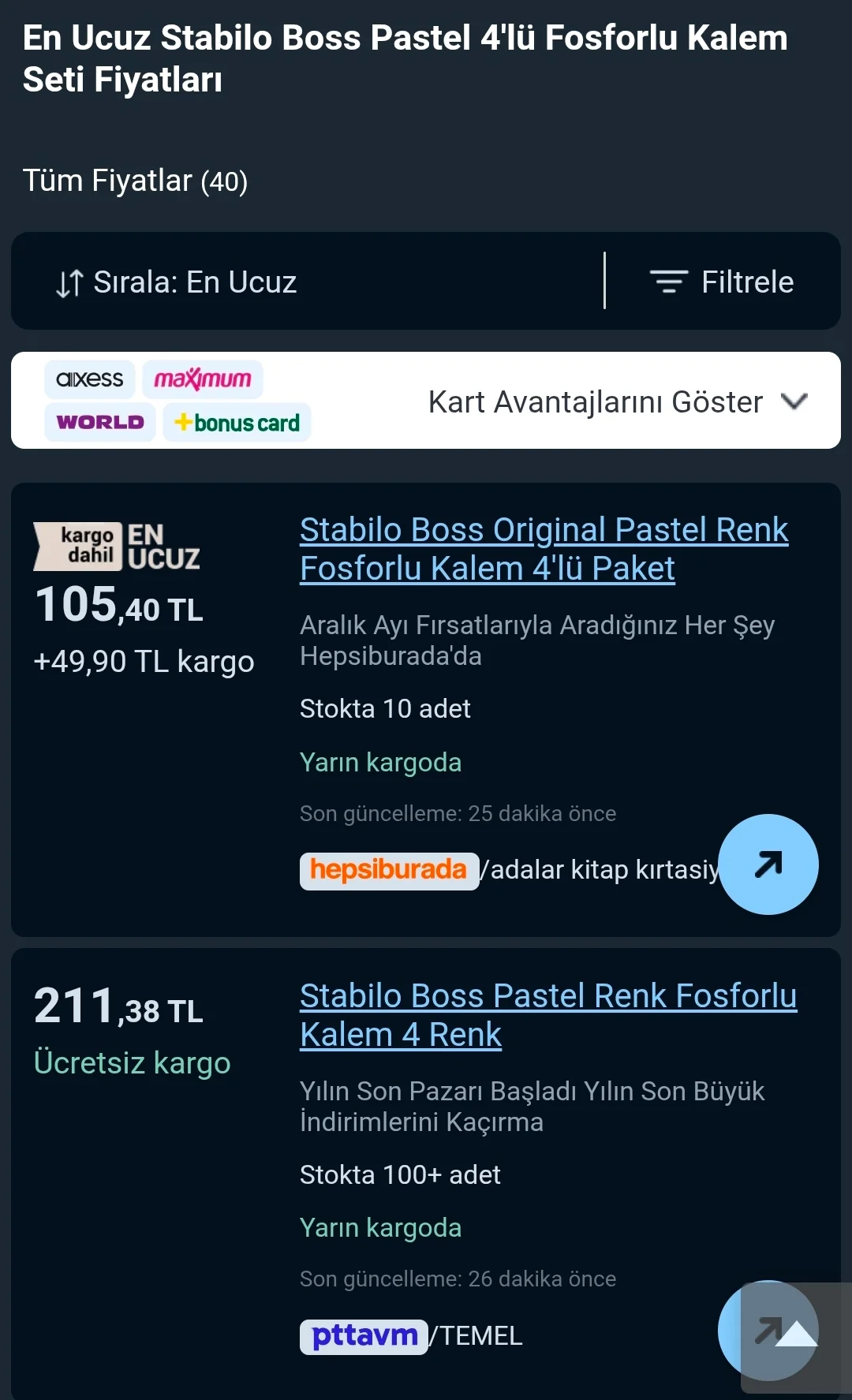
Task: Go to the Hepsiburada offer via arrow button
Action: 768,864
